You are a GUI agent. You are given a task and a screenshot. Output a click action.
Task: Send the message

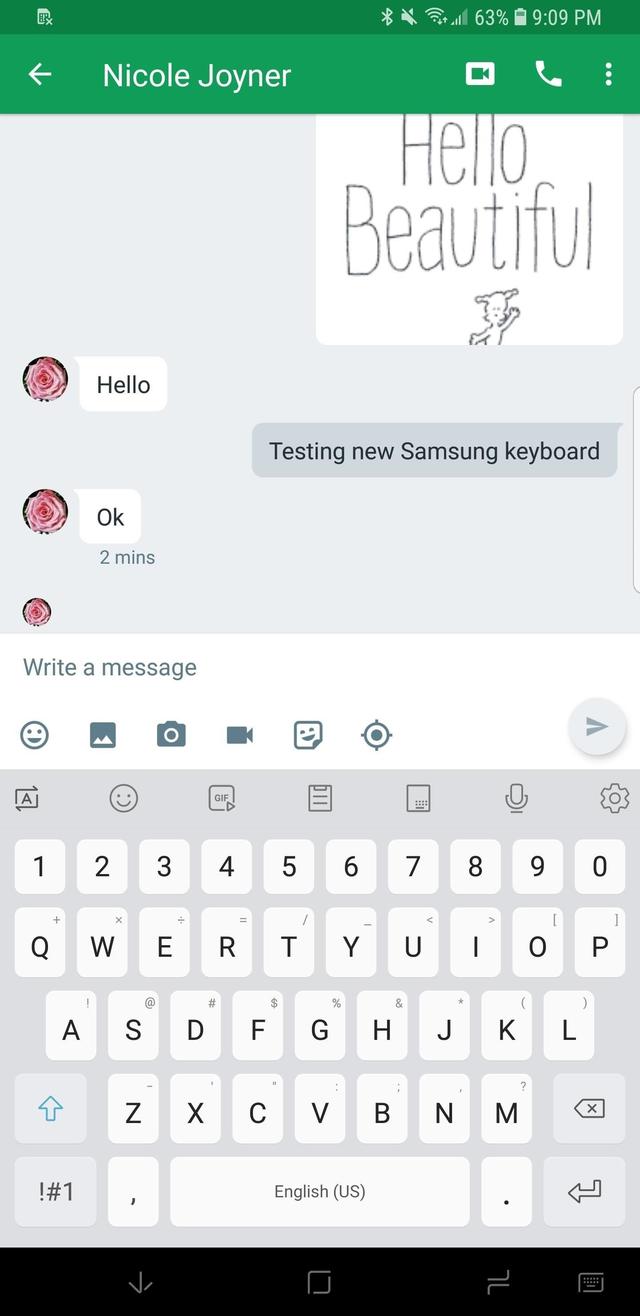click(597, 727)
